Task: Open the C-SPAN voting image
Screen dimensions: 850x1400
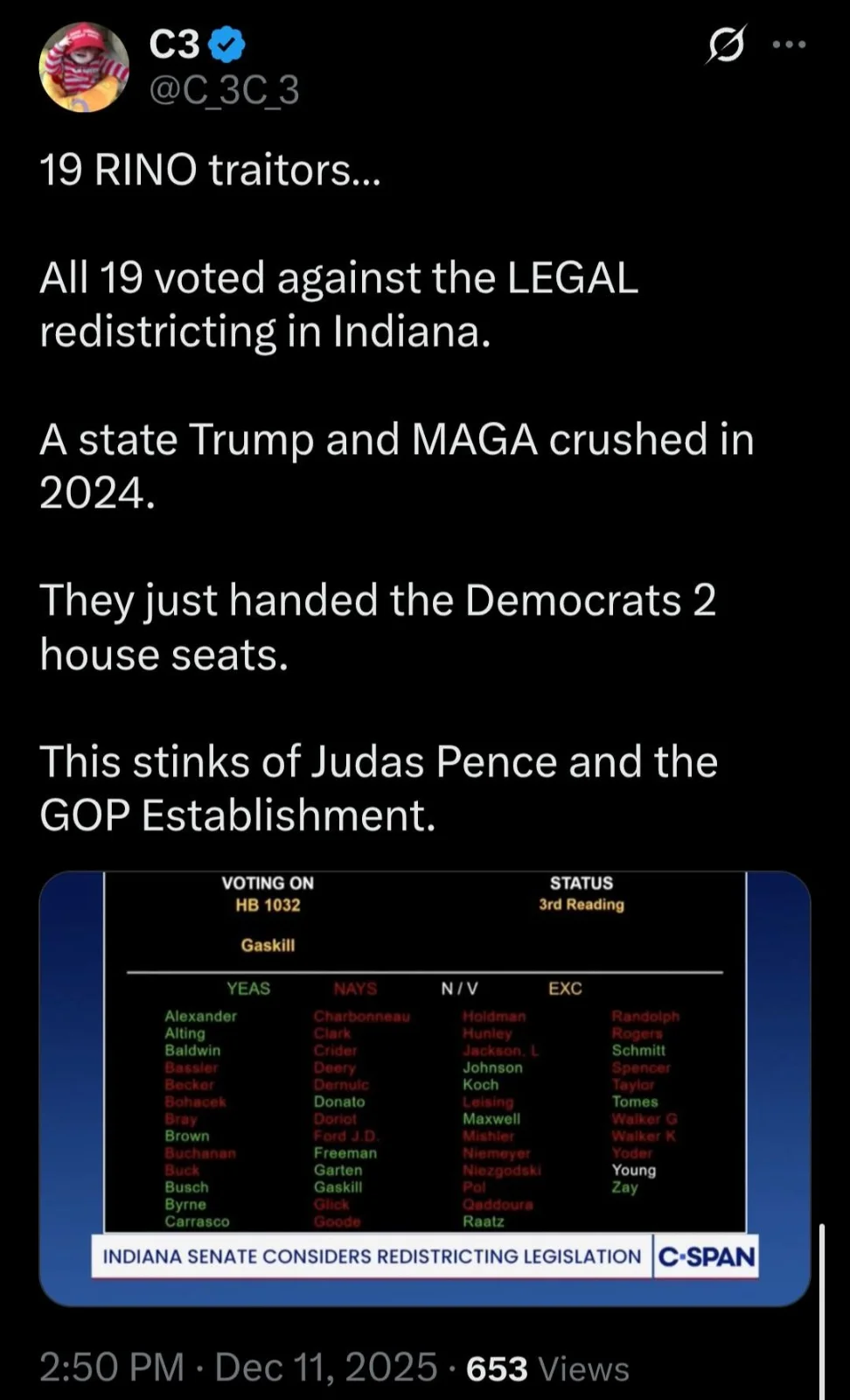Action: pyautogui.click(x=425, y=1088)
